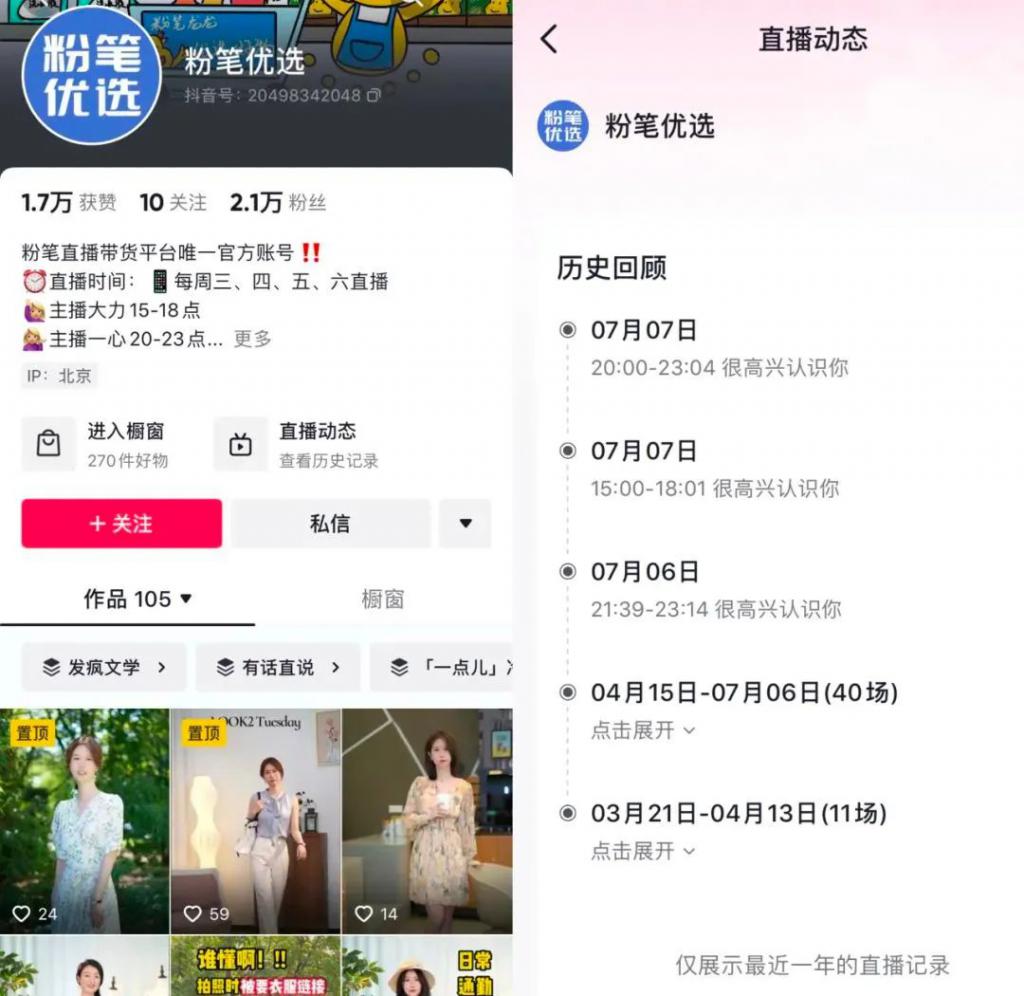
Task: Open the 有话直说 collection chip
Action: click(x=278, y=667)
